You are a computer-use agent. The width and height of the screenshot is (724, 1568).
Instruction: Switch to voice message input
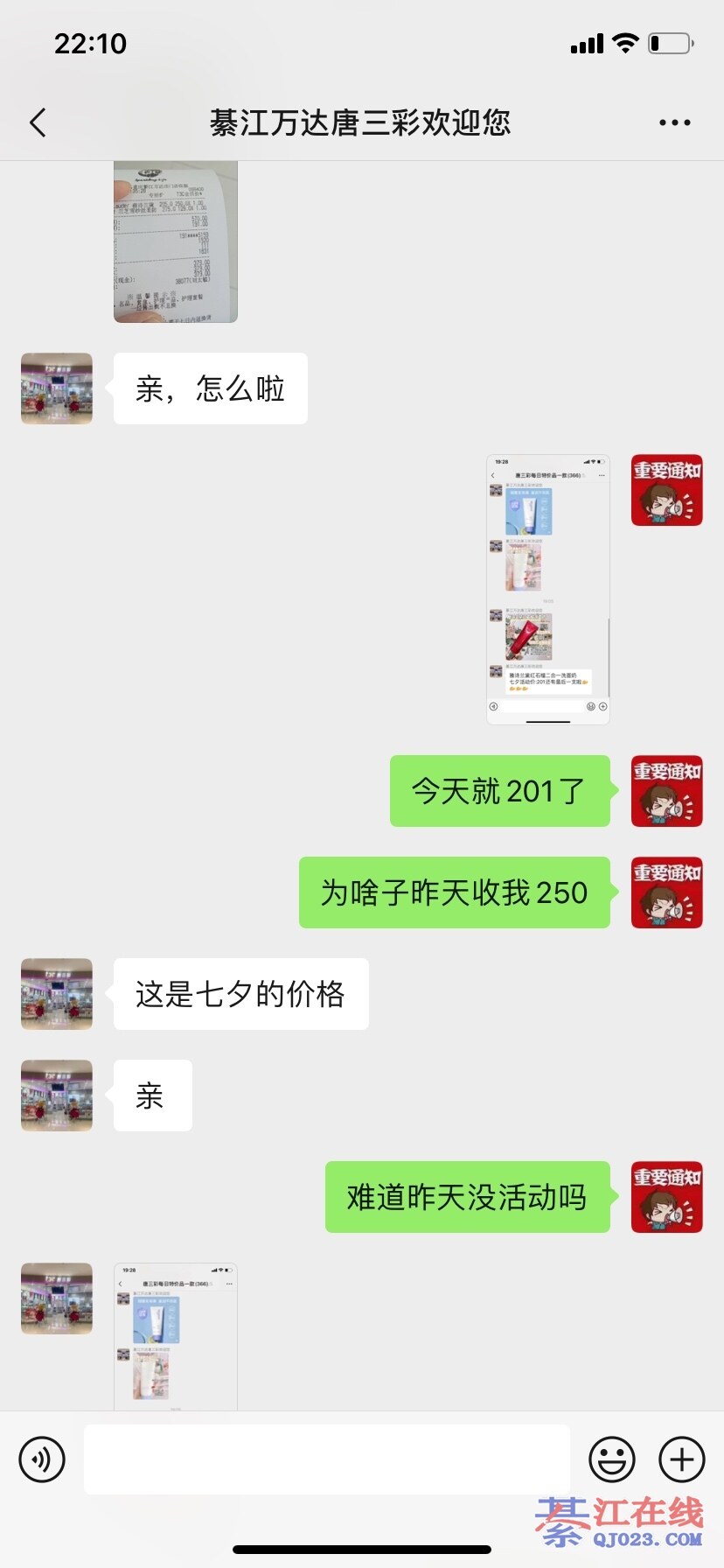coord(42,1459)
